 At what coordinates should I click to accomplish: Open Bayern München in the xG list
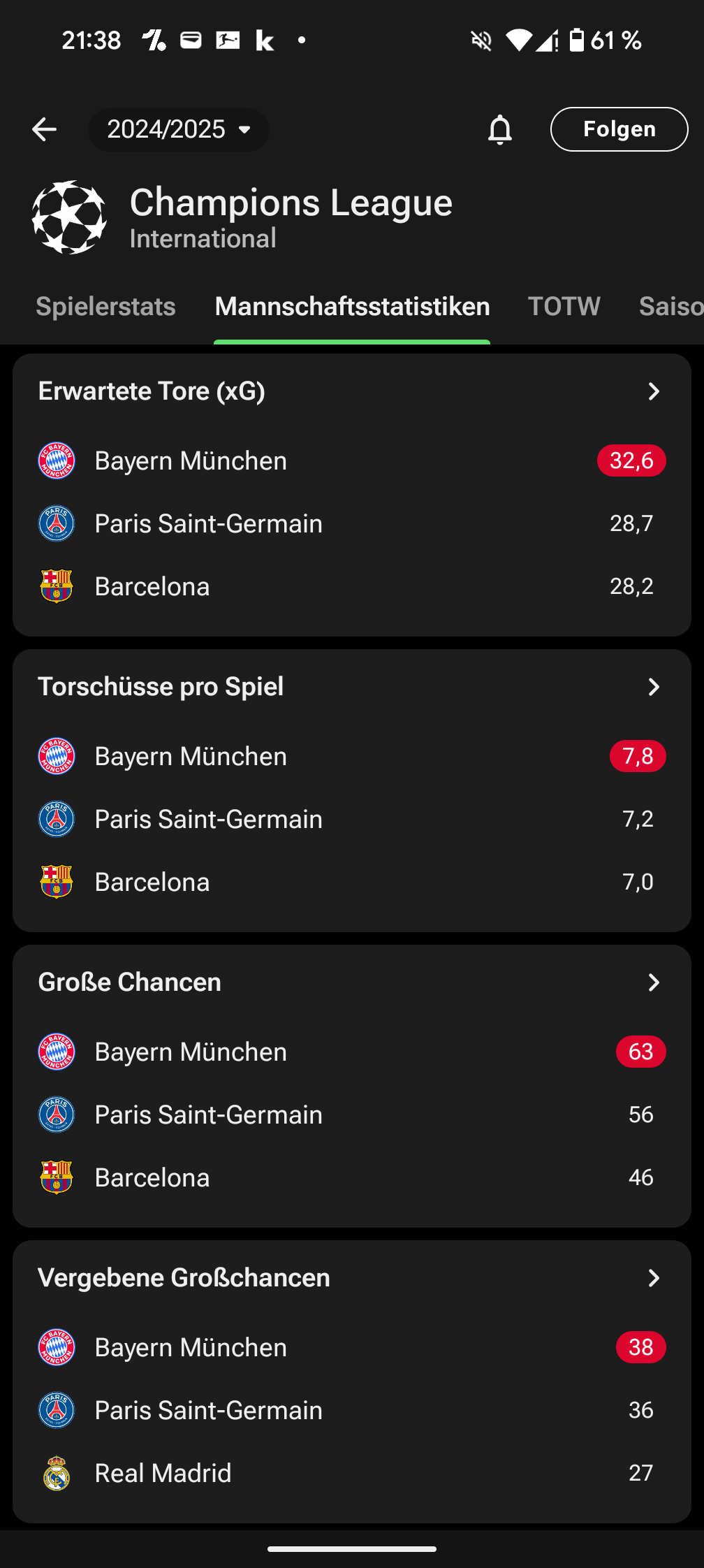pos(352,460)
